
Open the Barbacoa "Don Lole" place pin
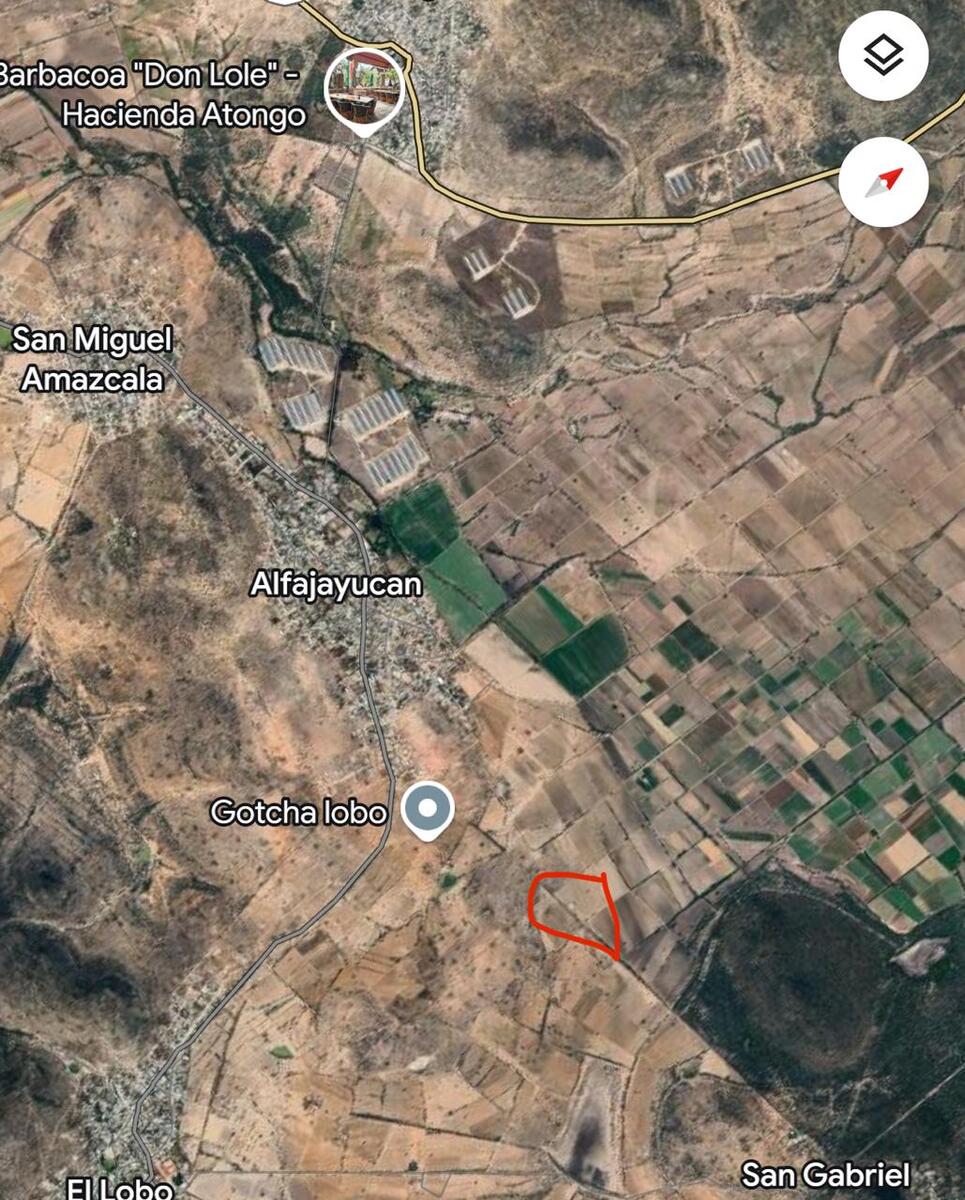364,89
